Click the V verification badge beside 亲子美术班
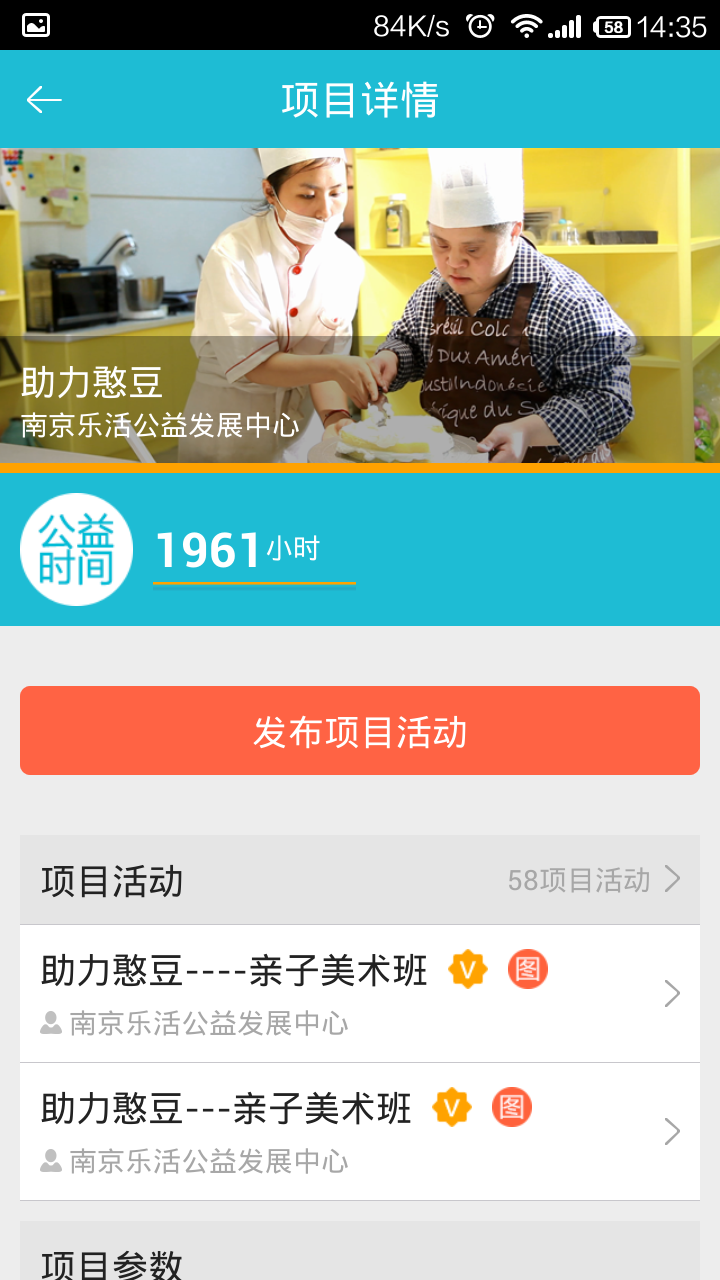Viewport: 720px width, 1280px height. coord(469,969)
